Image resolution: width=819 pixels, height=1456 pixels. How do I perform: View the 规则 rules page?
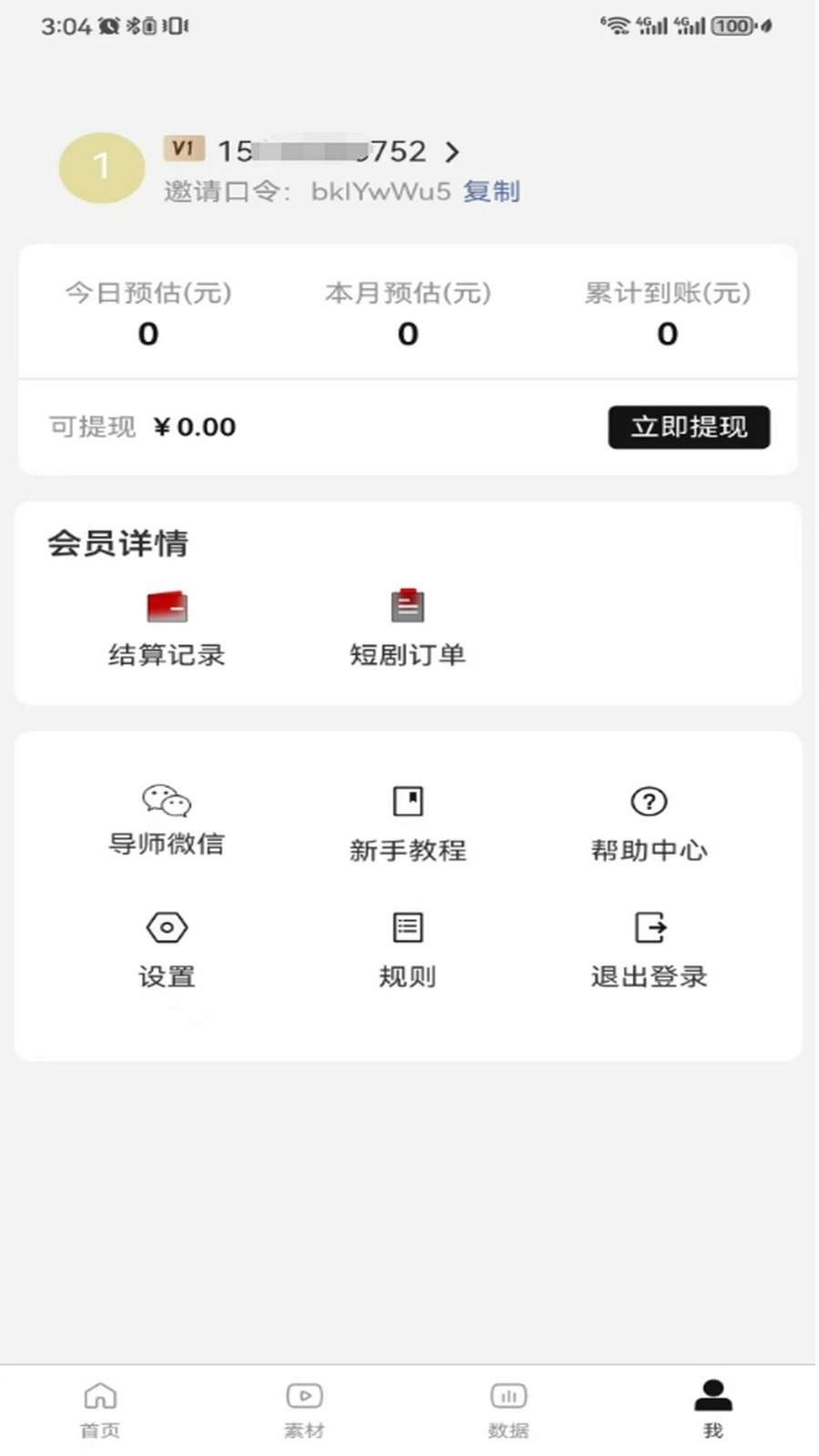pyautogui.click(x=408, y=949)
